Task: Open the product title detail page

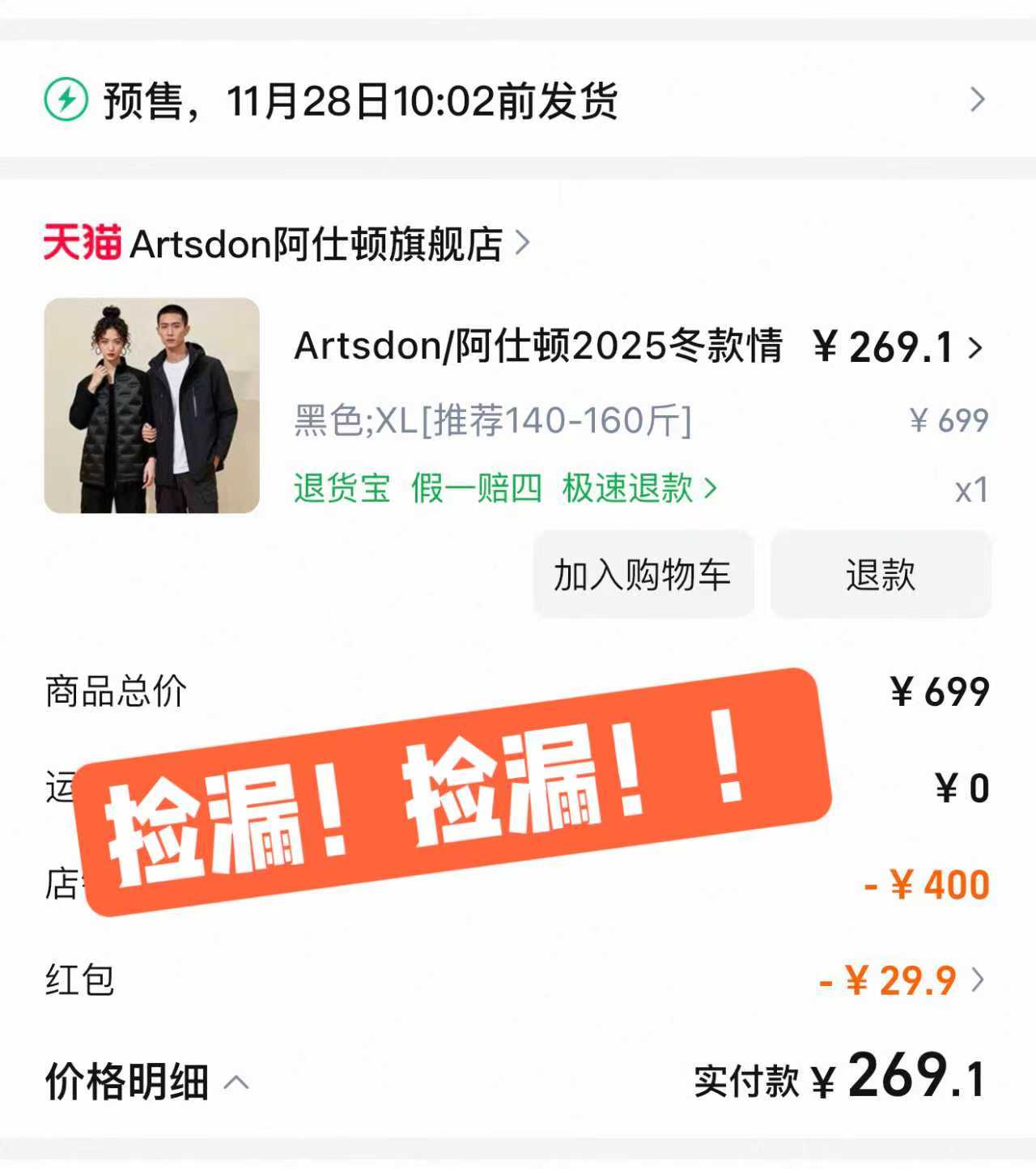Action: [x=538, y=348]
